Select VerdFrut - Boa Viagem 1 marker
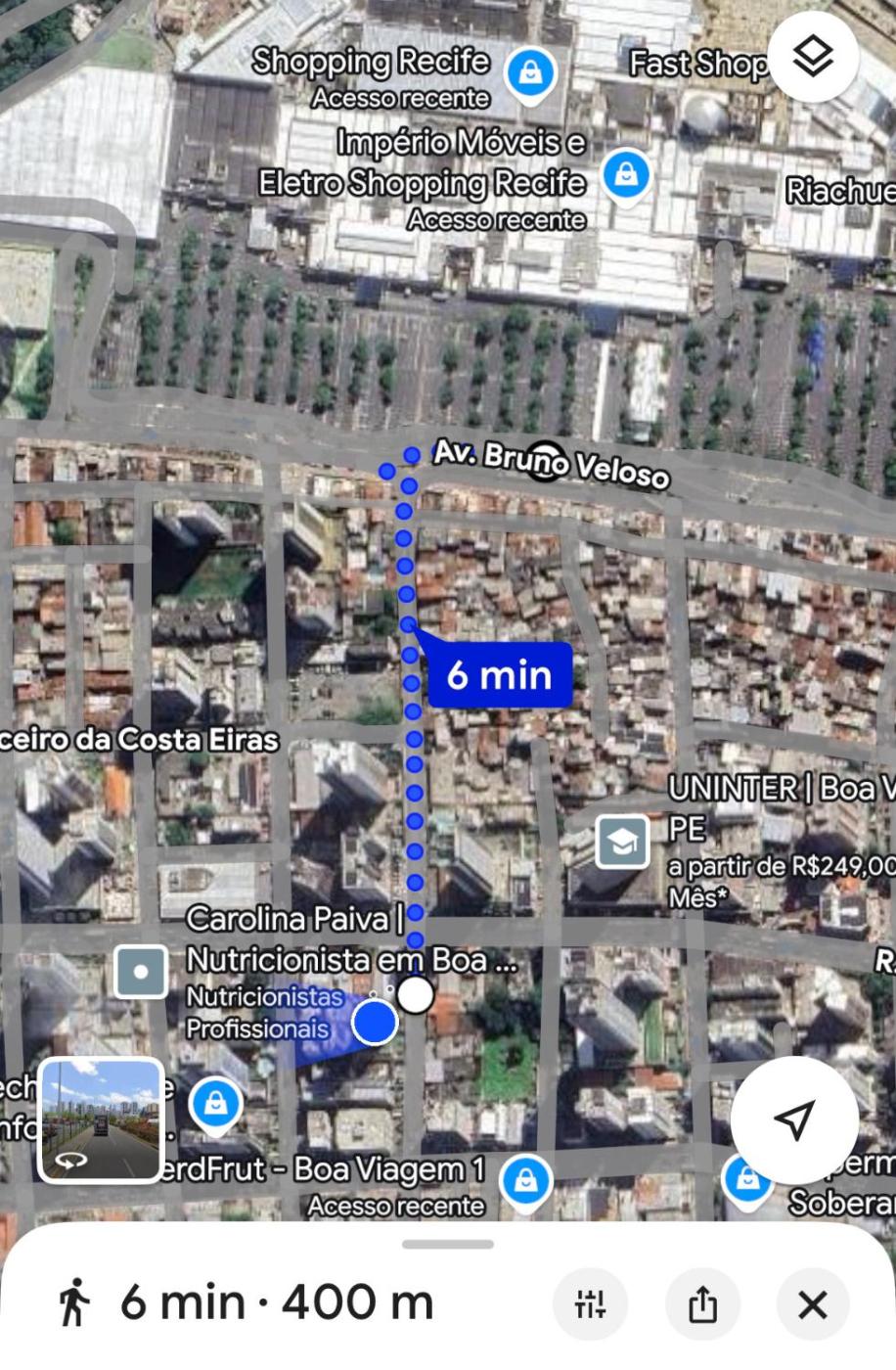The image size is (896, 1370). (x=526, y=1182)
